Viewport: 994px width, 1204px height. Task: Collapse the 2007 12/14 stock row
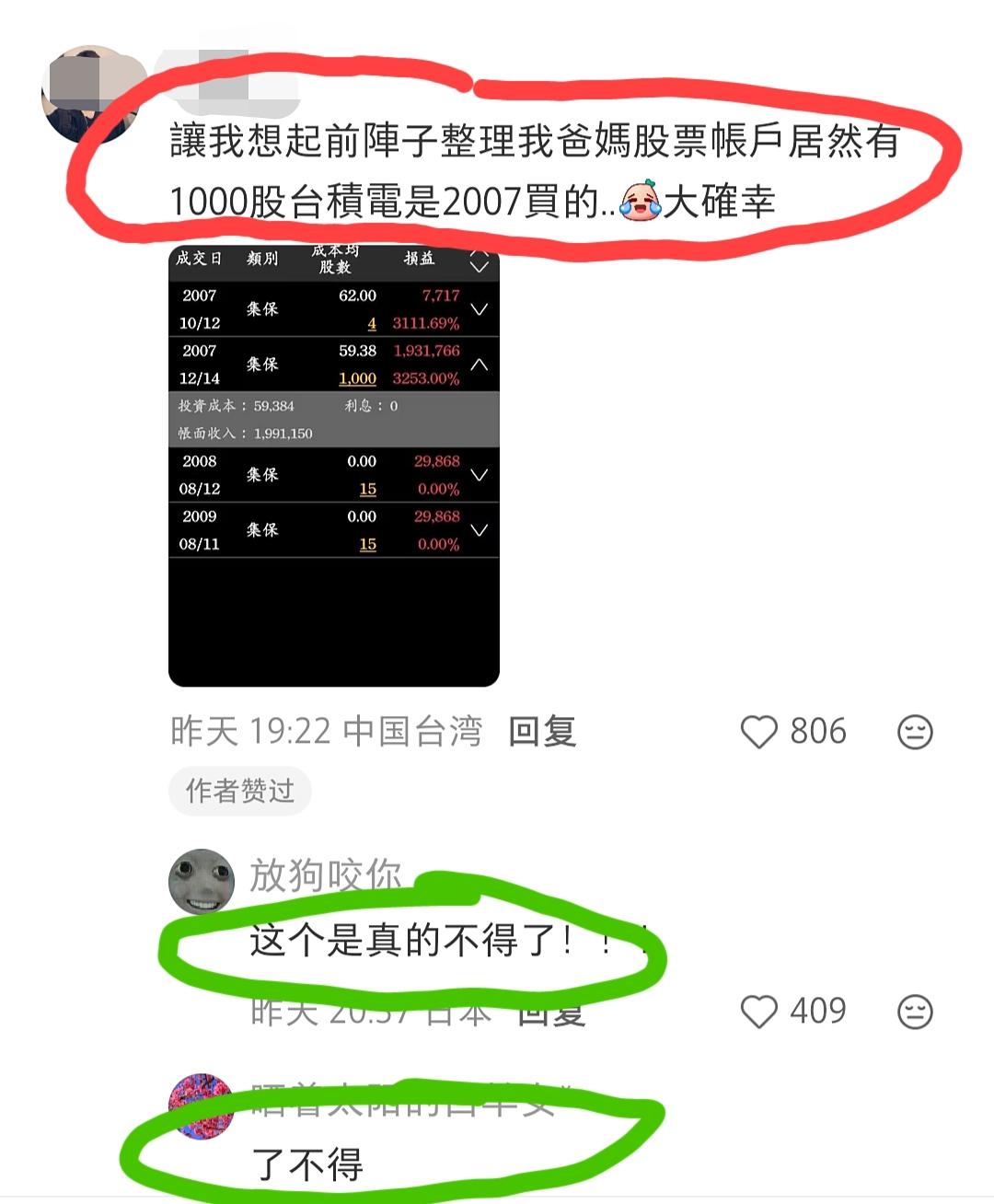point(479,364)
